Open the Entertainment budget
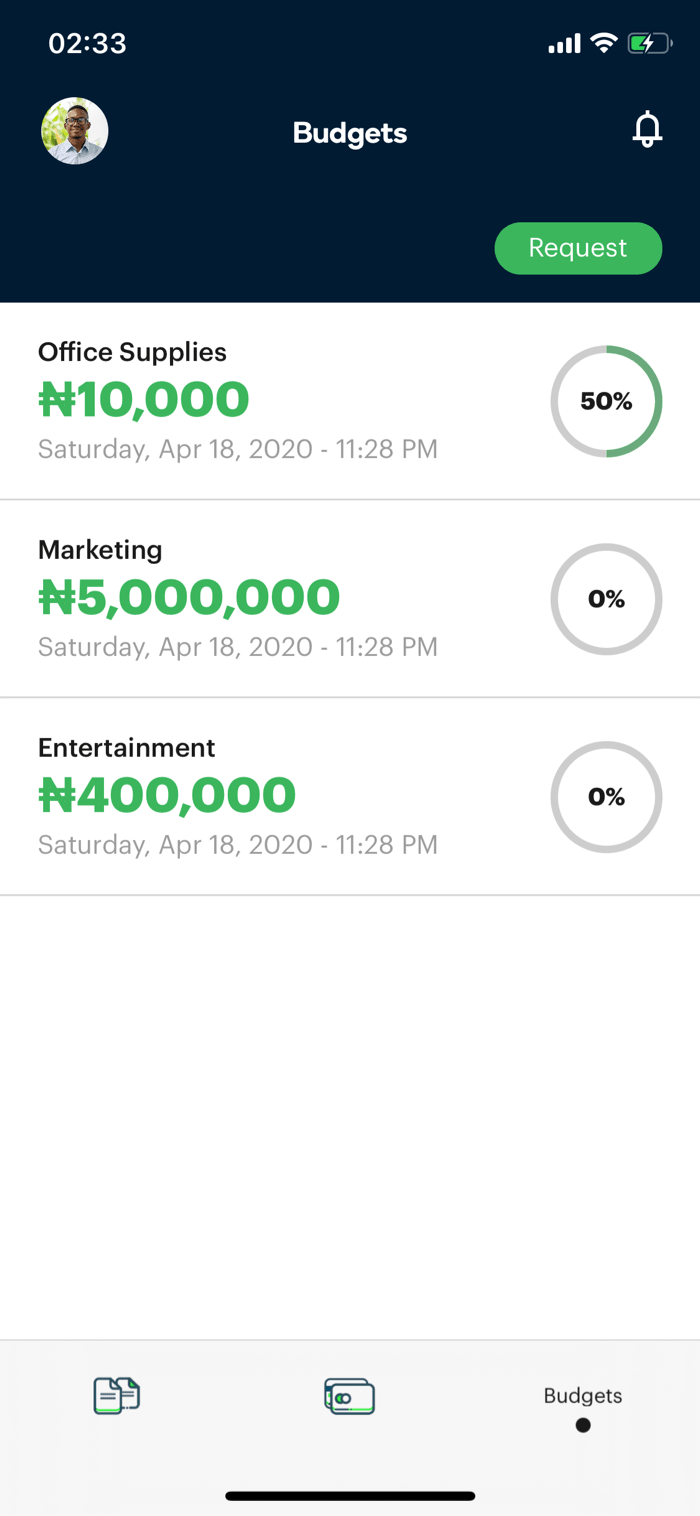 click(350, 797)
